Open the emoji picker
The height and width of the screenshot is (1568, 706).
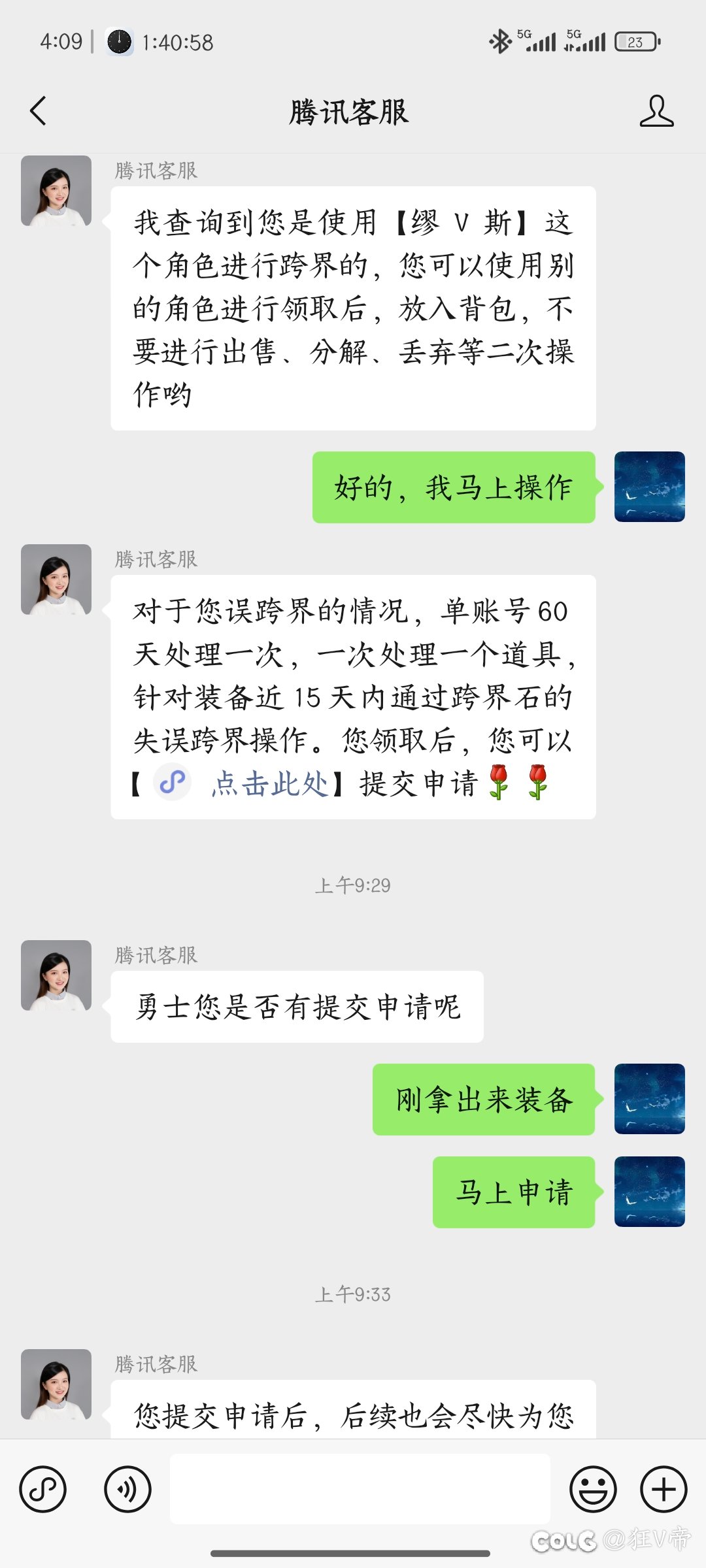pos(593,1490)
